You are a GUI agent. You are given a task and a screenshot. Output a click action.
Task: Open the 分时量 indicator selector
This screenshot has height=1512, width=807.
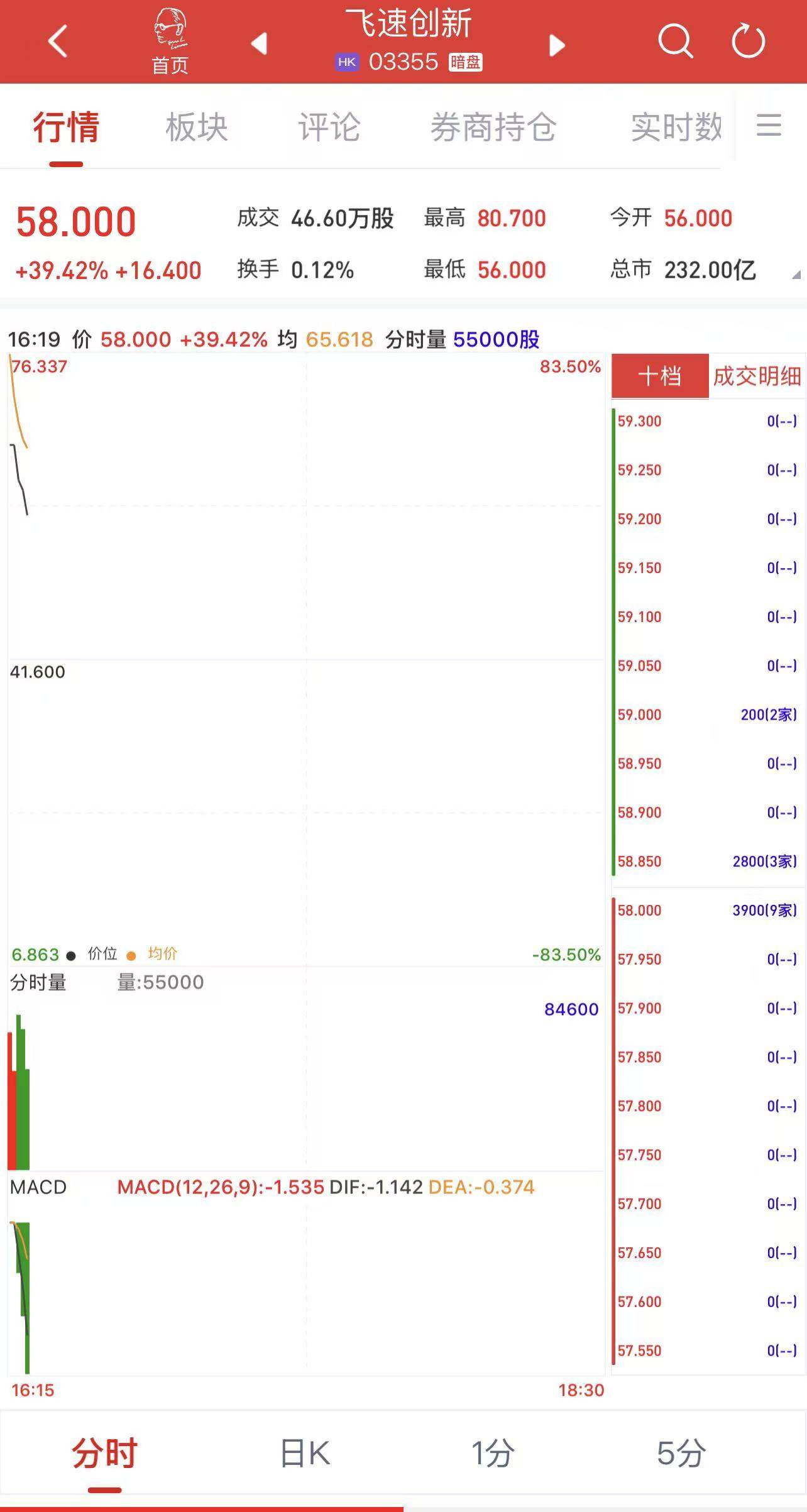38,981
